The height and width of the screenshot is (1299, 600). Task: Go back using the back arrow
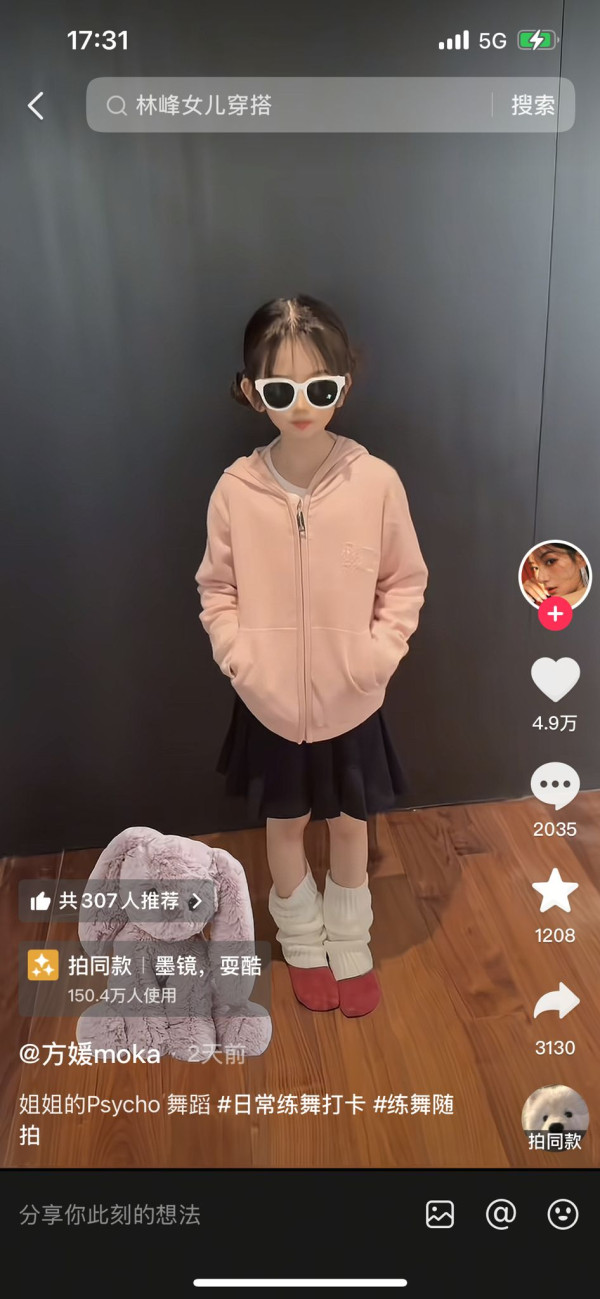click(36, 105)
